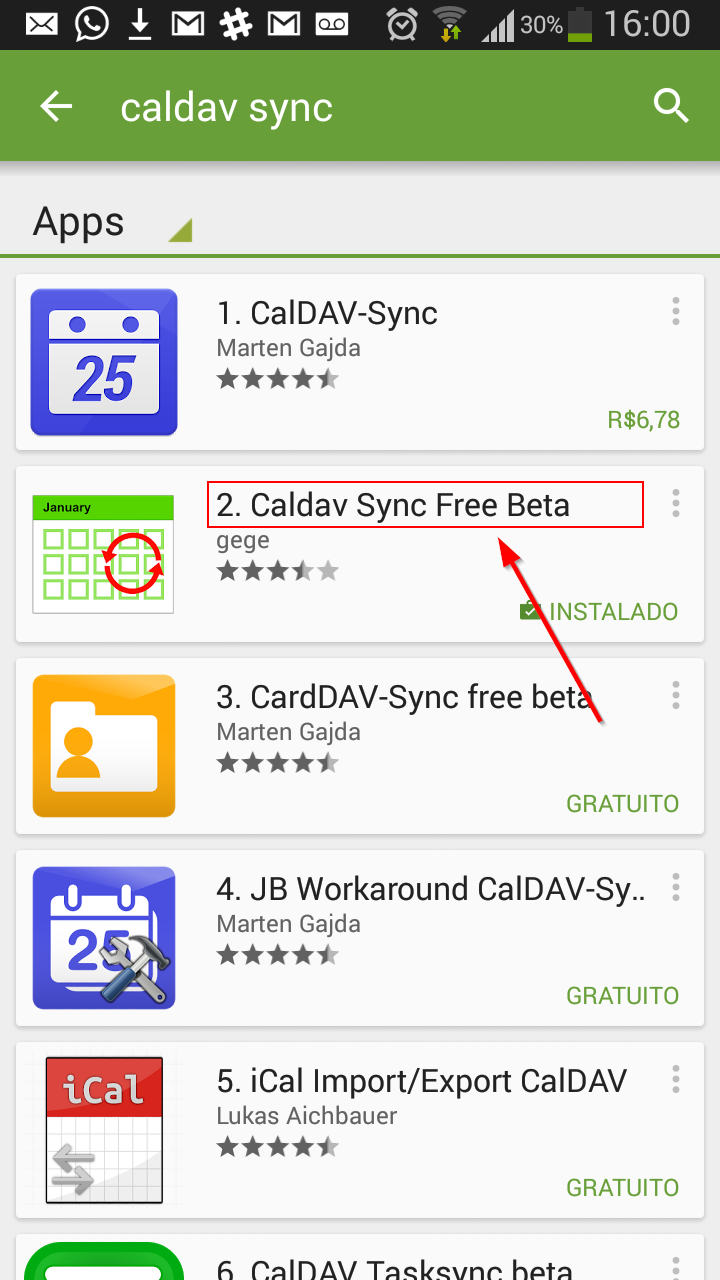Go back using the arrow icon
The image size is (720, 1280).
[56, 106]
